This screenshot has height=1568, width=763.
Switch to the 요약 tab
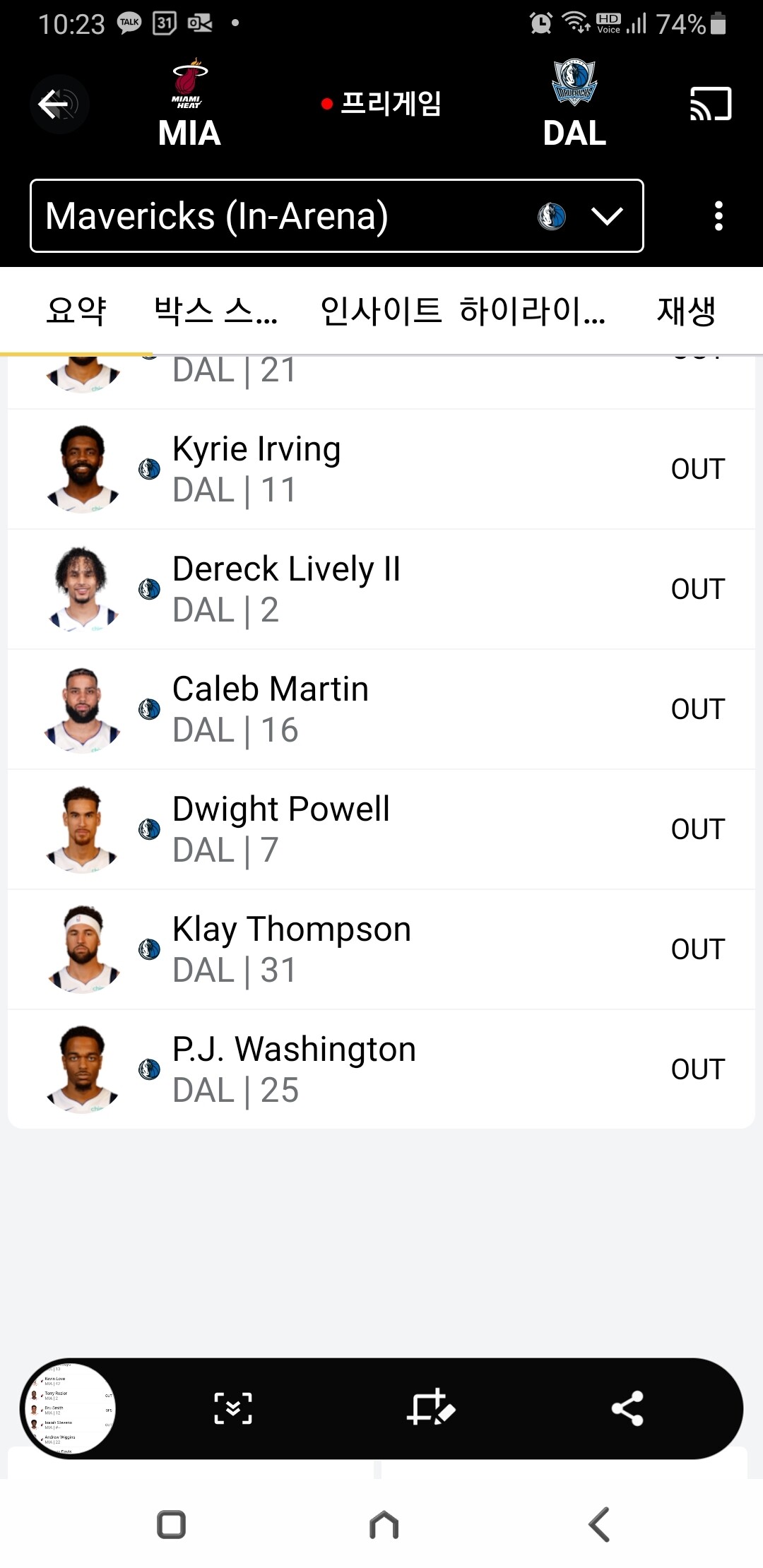tap(76, 311)
